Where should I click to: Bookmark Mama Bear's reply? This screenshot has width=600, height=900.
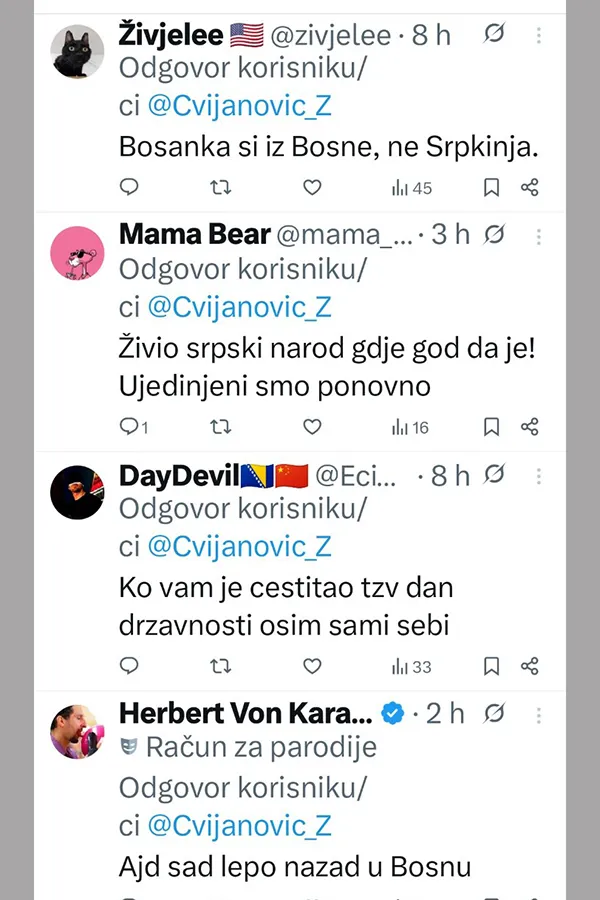pyautogui.click(x=491, y=427)
